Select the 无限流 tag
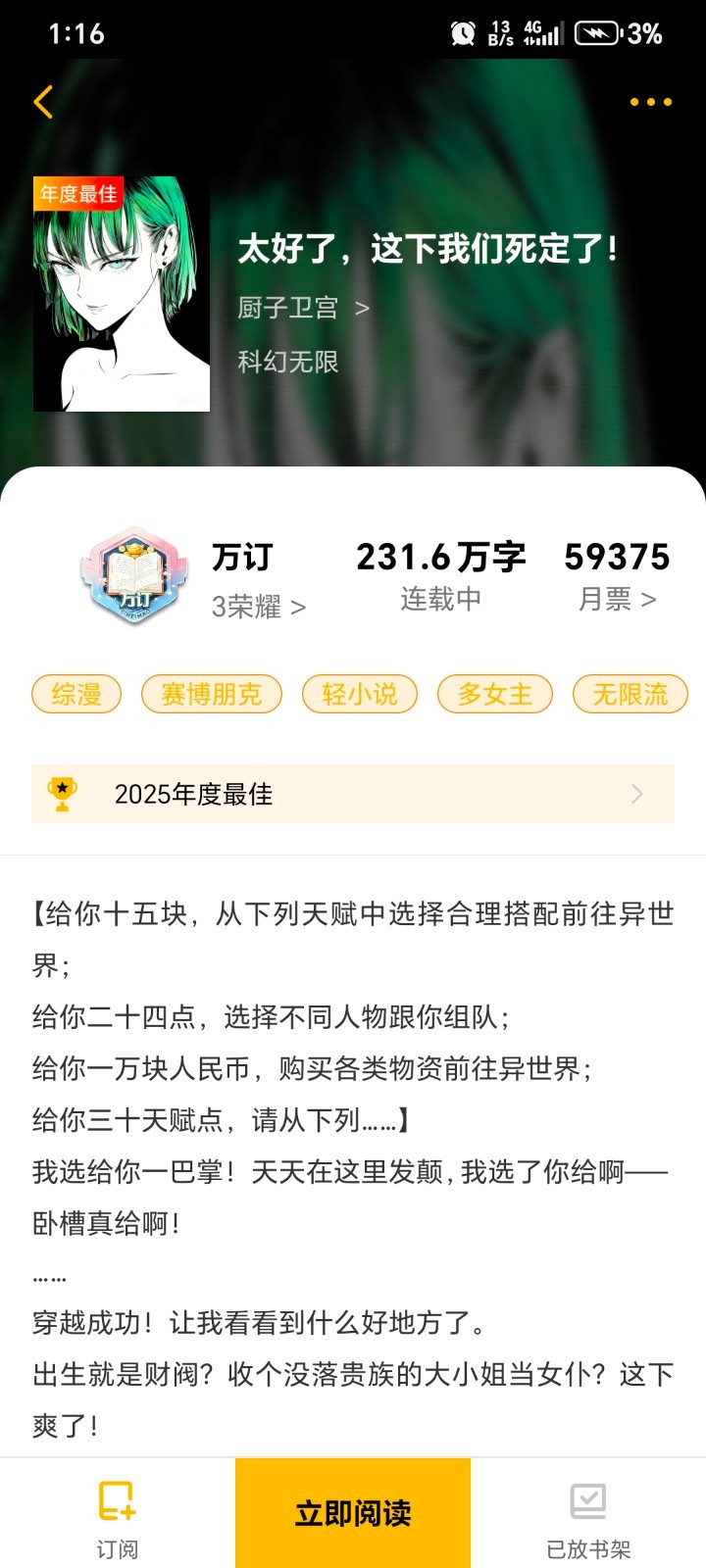The image size is (706, 1568). click(630, 694)
